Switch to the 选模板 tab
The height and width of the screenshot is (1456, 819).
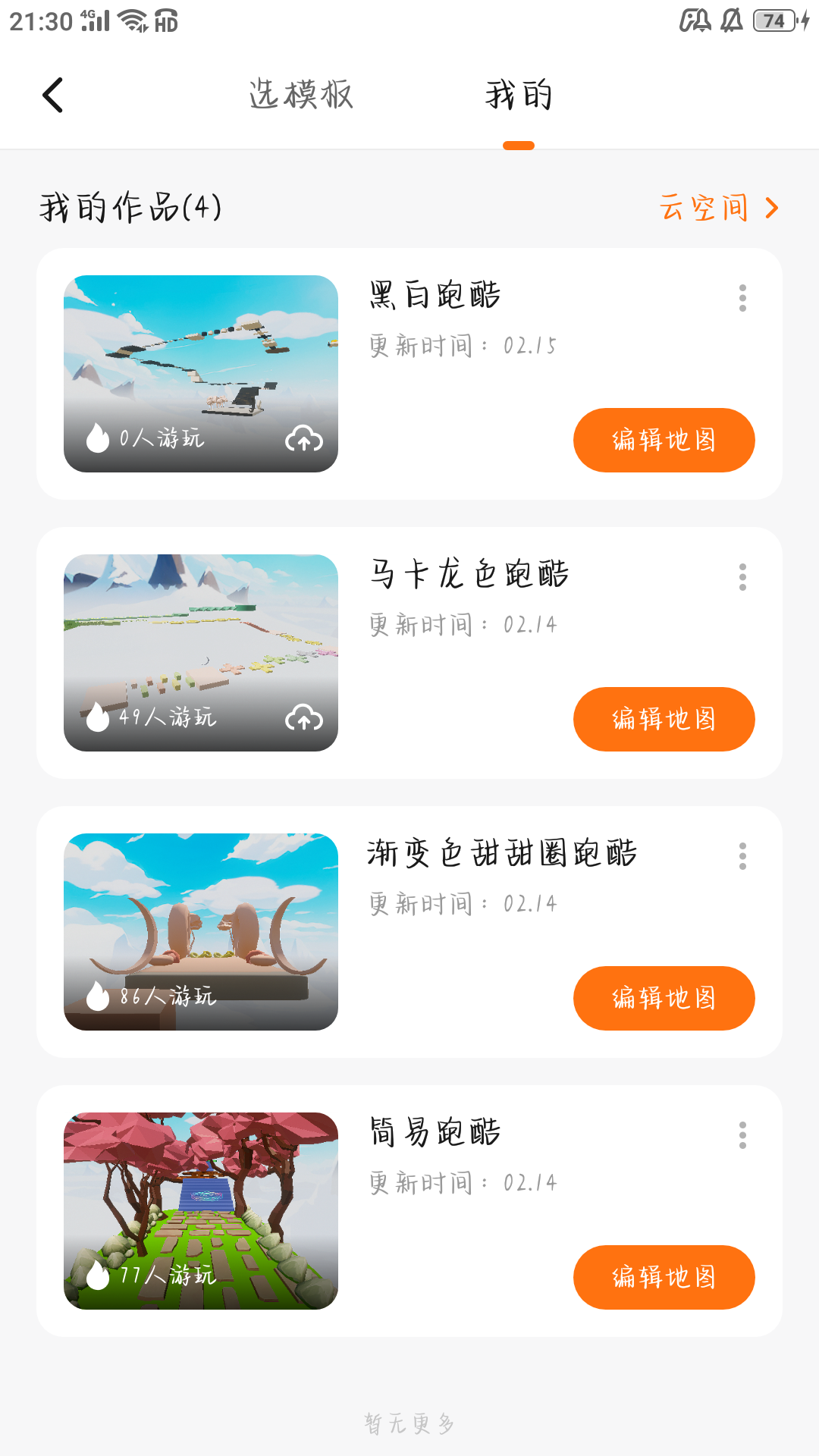tap(301, 95)
